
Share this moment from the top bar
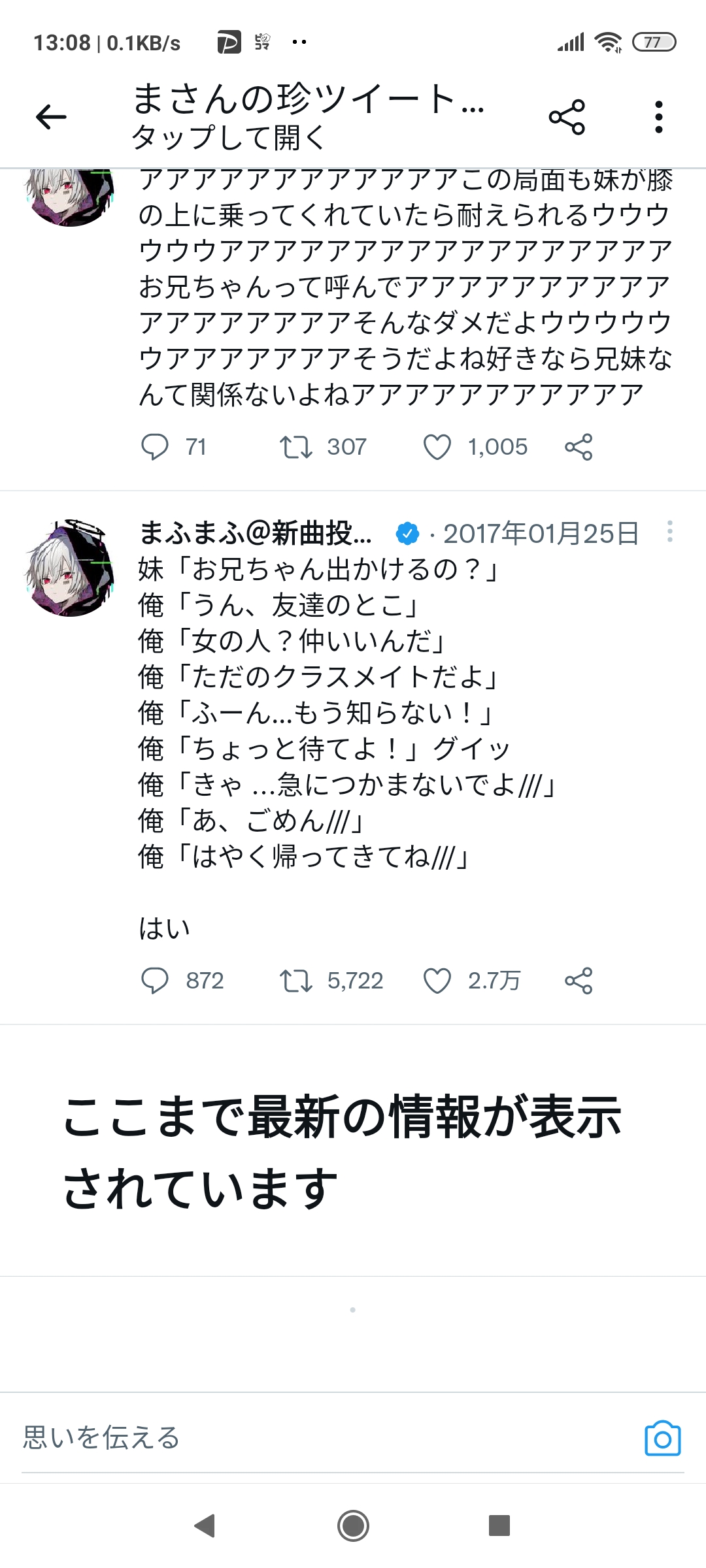point(567,117)
